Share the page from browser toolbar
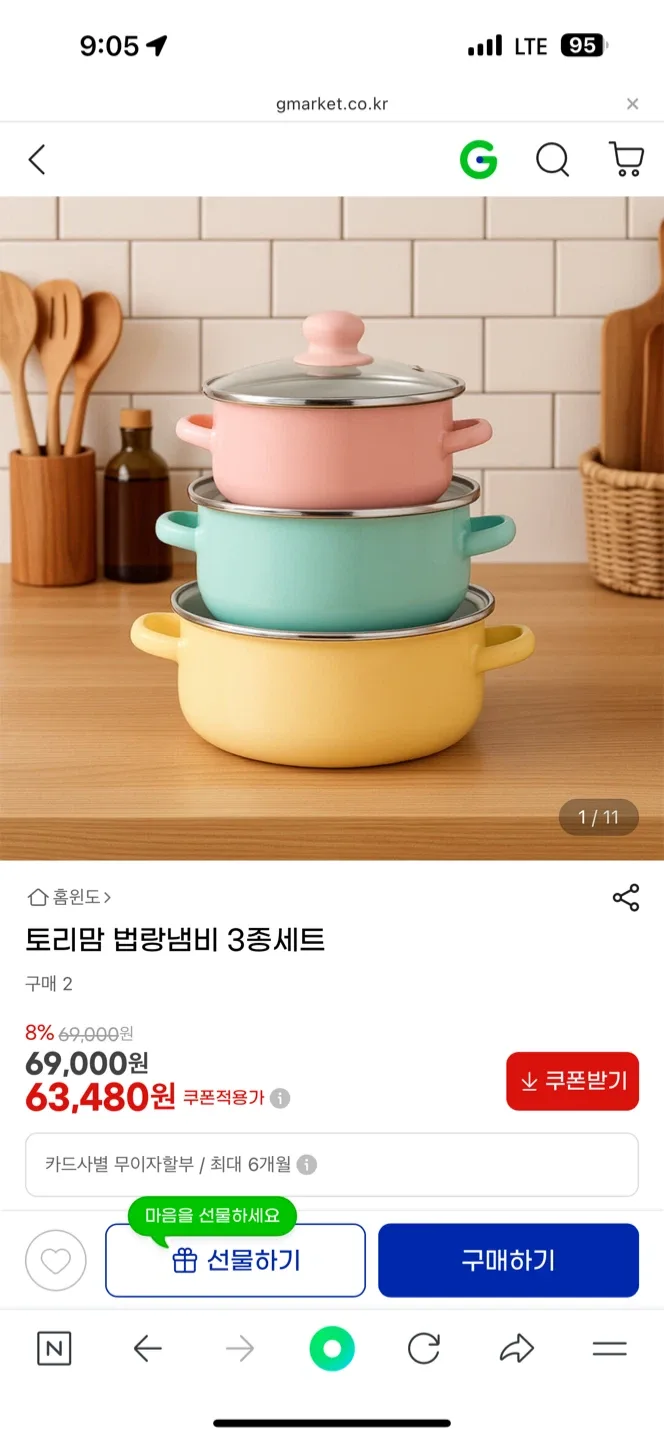Image resolution: width=664 pixels, height=1440 pixels. pos(517,1349)
